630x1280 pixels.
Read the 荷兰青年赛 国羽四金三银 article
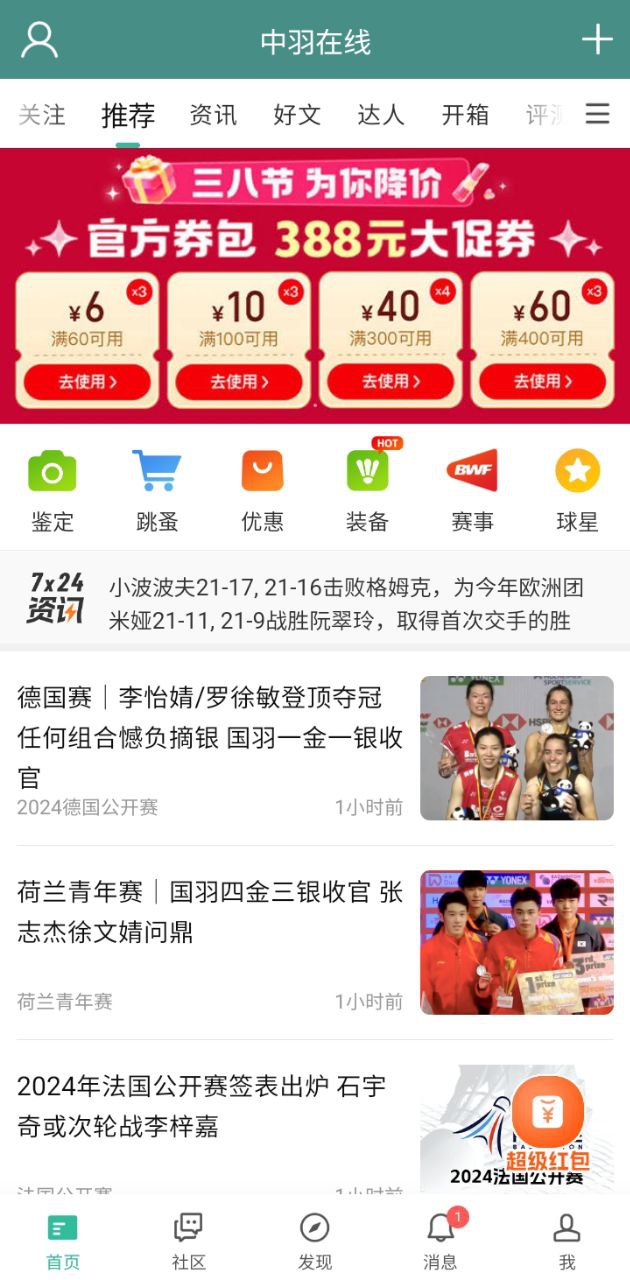click(x=210, y=912)
